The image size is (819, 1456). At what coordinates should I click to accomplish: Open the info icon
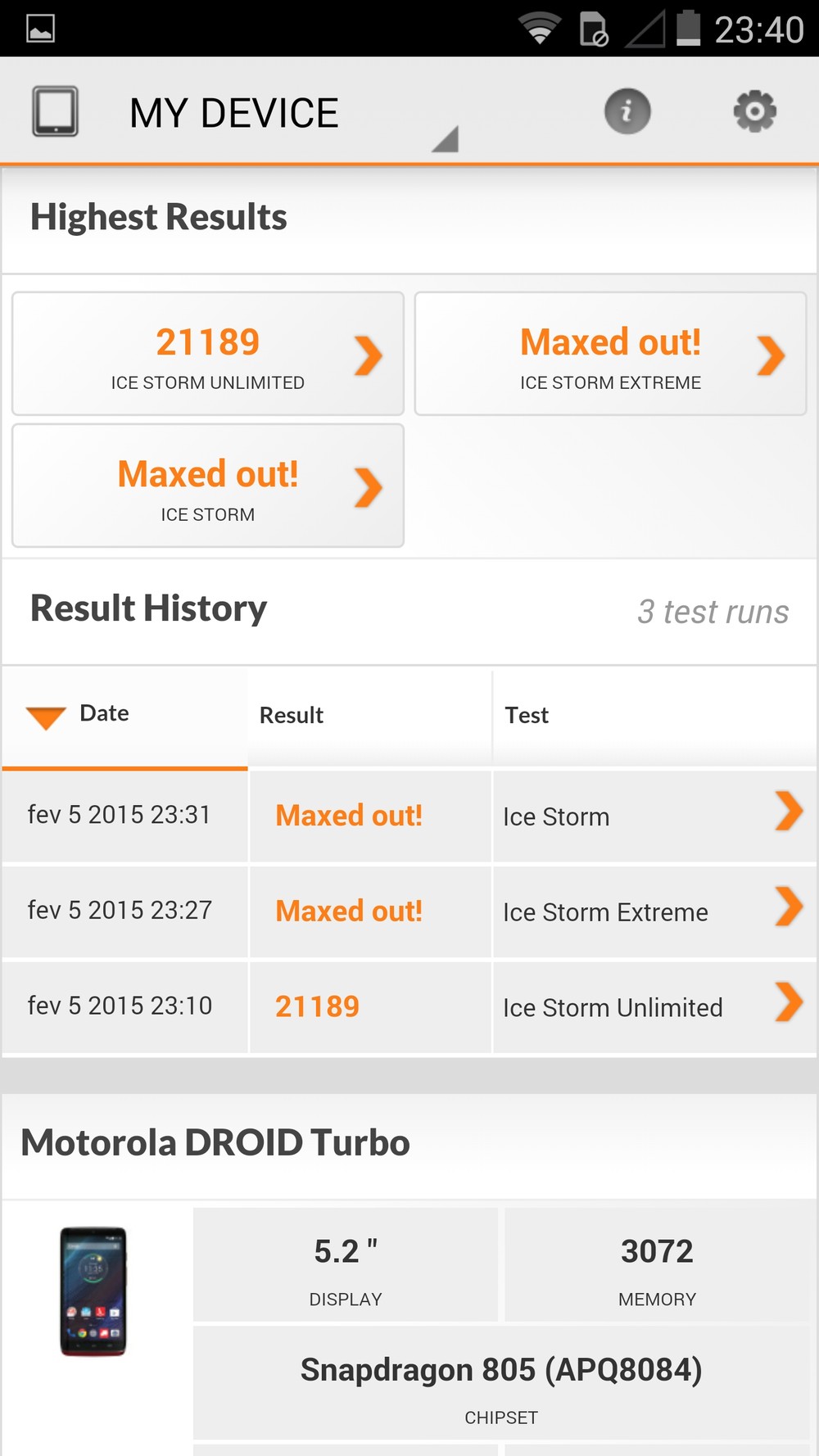click(627, 111)
